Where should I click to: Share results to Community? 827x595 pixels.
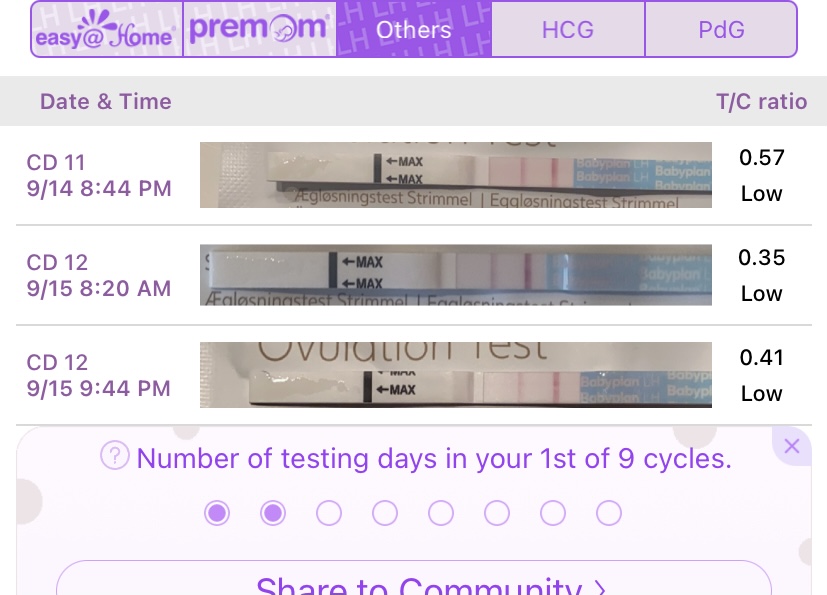[413, 583]
